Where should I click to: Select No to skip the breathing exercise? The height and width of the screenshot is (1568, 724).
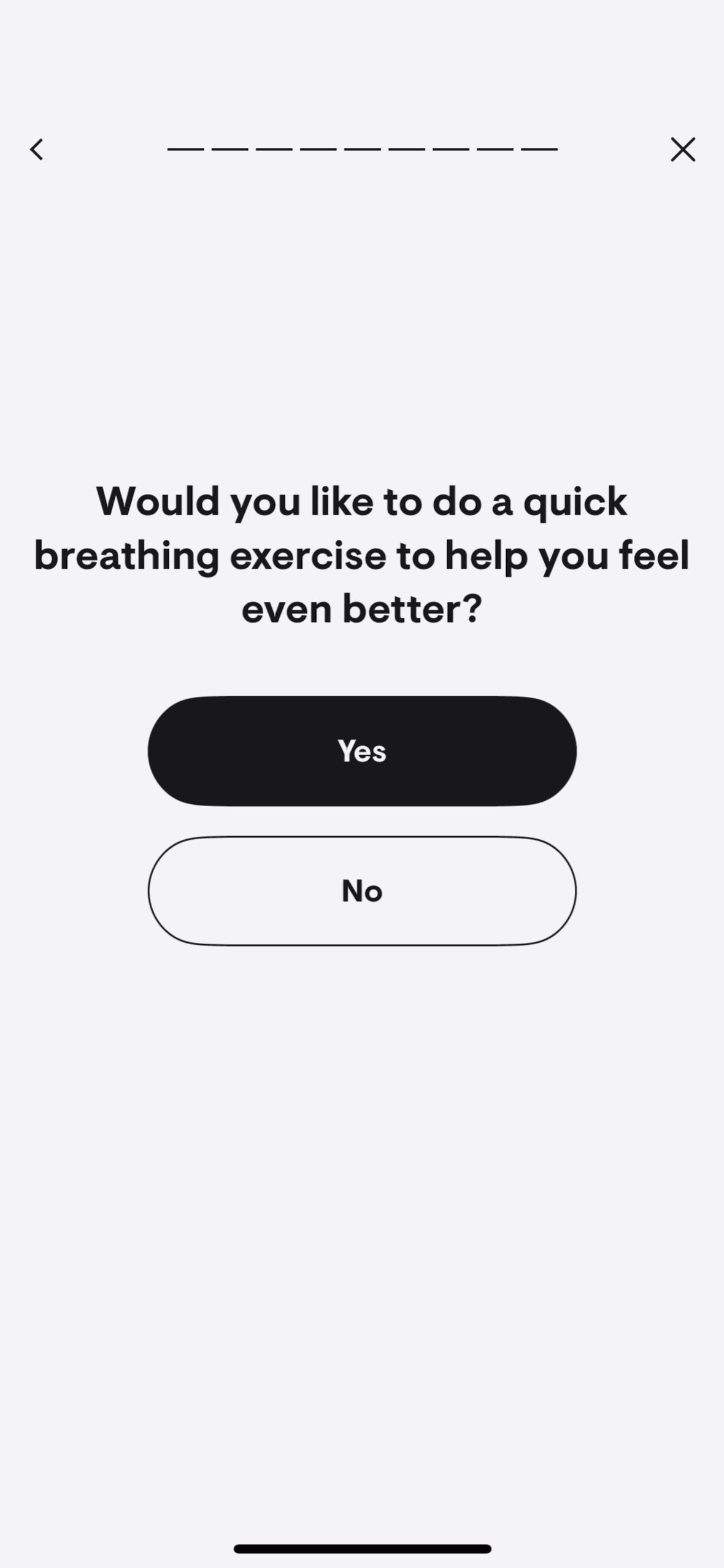tap(362, 890)
